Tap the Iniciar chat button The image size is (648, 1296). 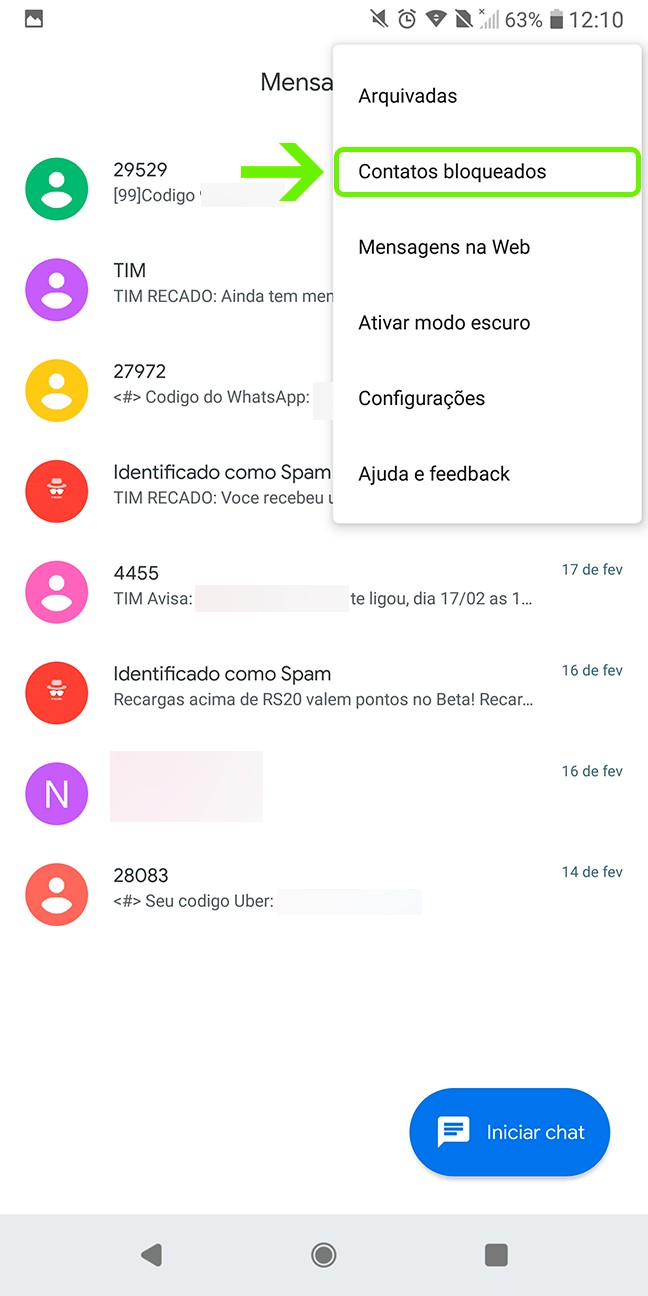pos(509,1132)
